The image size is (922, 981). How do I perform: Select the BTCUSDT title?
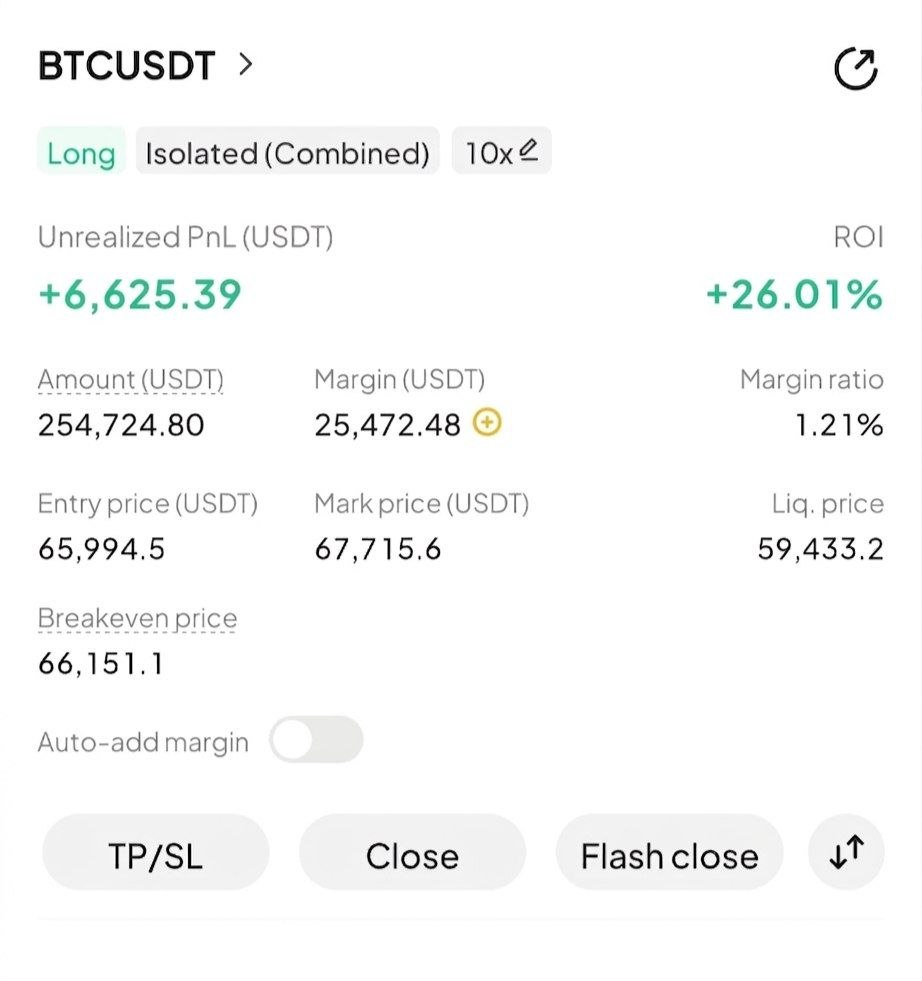click(125, 65)
